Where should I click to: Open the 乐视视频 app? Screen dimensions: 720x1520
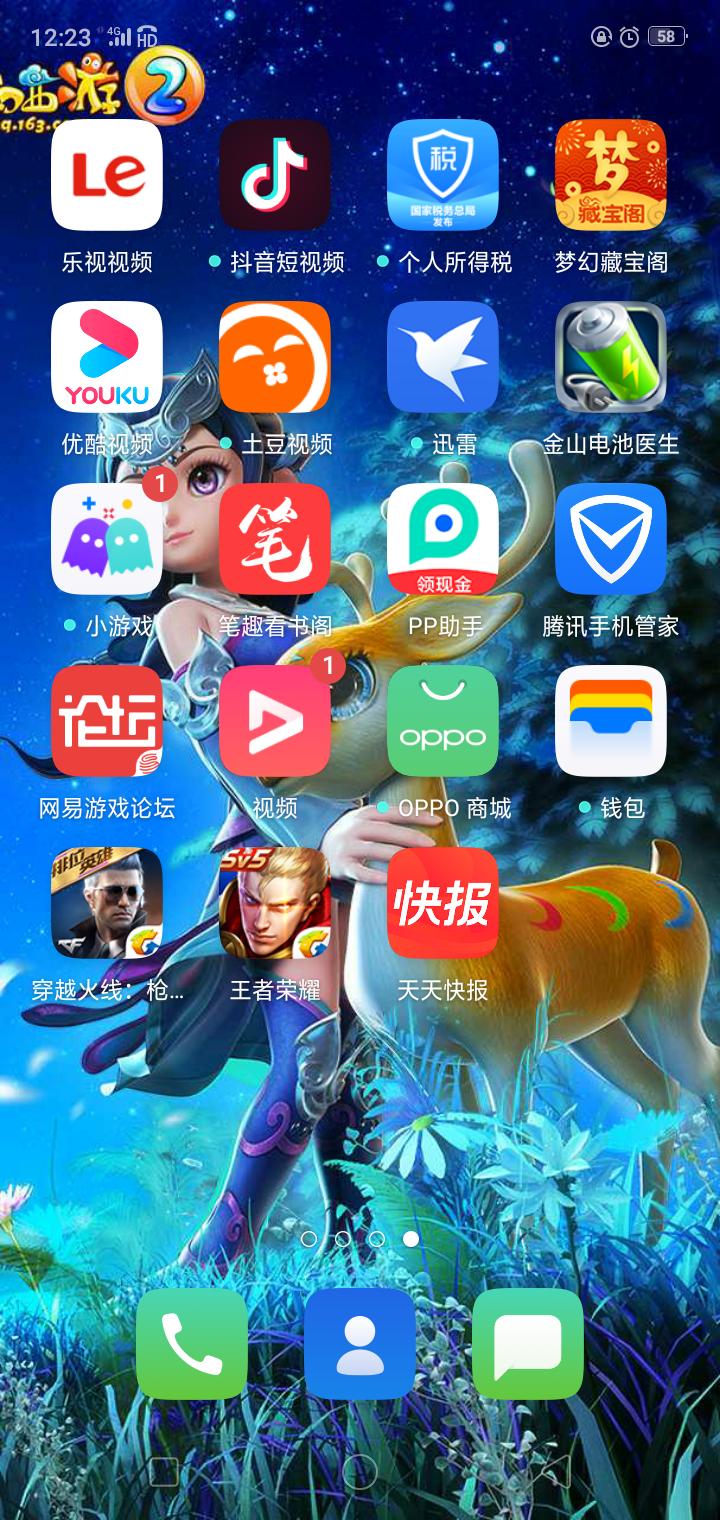point(107,175)
